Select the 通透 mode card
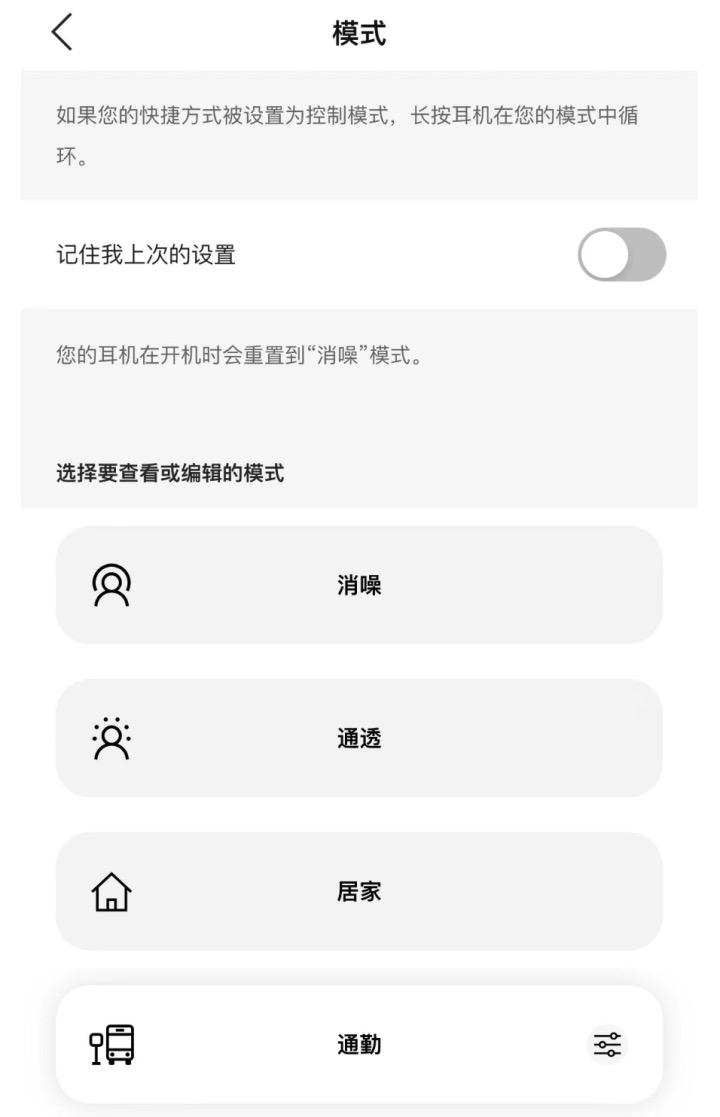720x1117 pixels. (360, 738)
